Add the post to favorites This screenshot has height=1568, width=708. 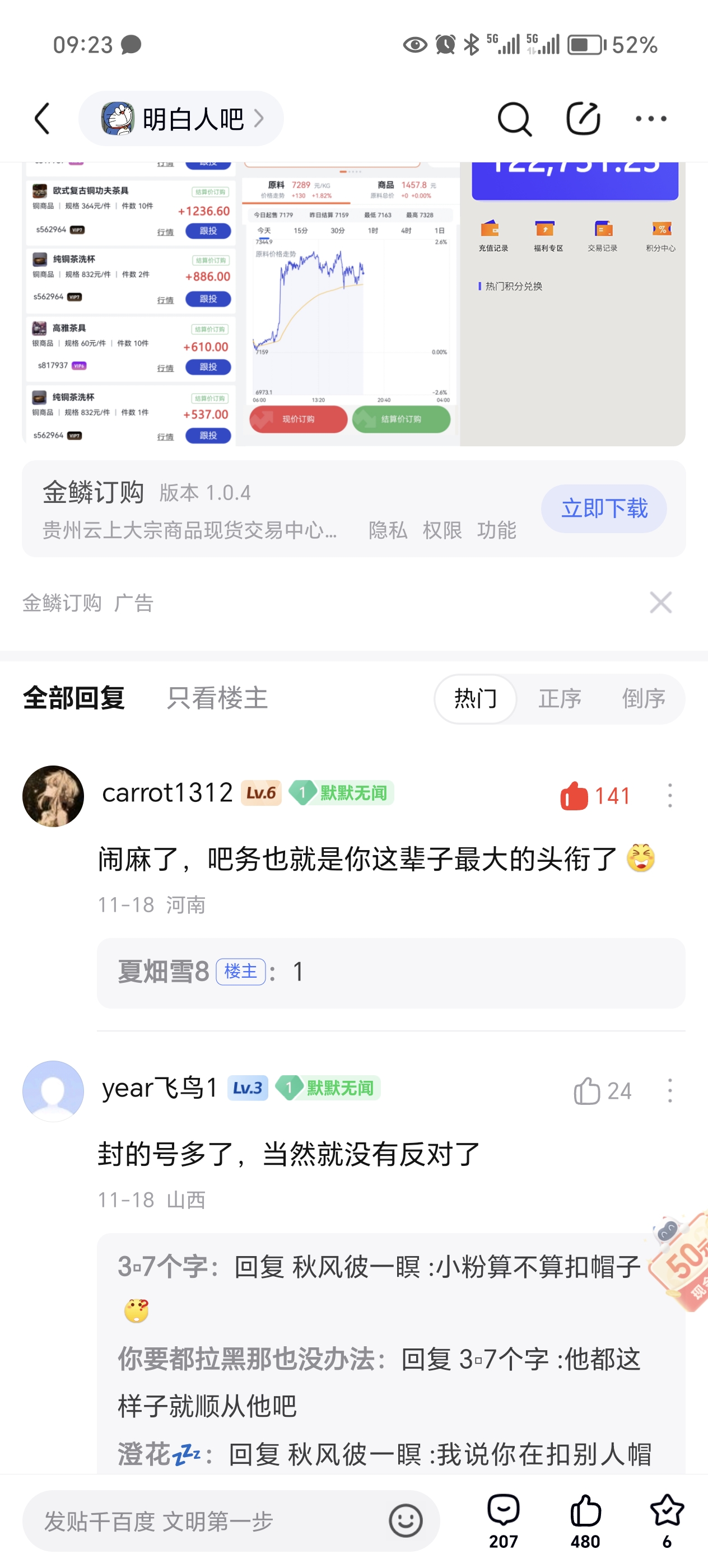tap(667, 1520)
